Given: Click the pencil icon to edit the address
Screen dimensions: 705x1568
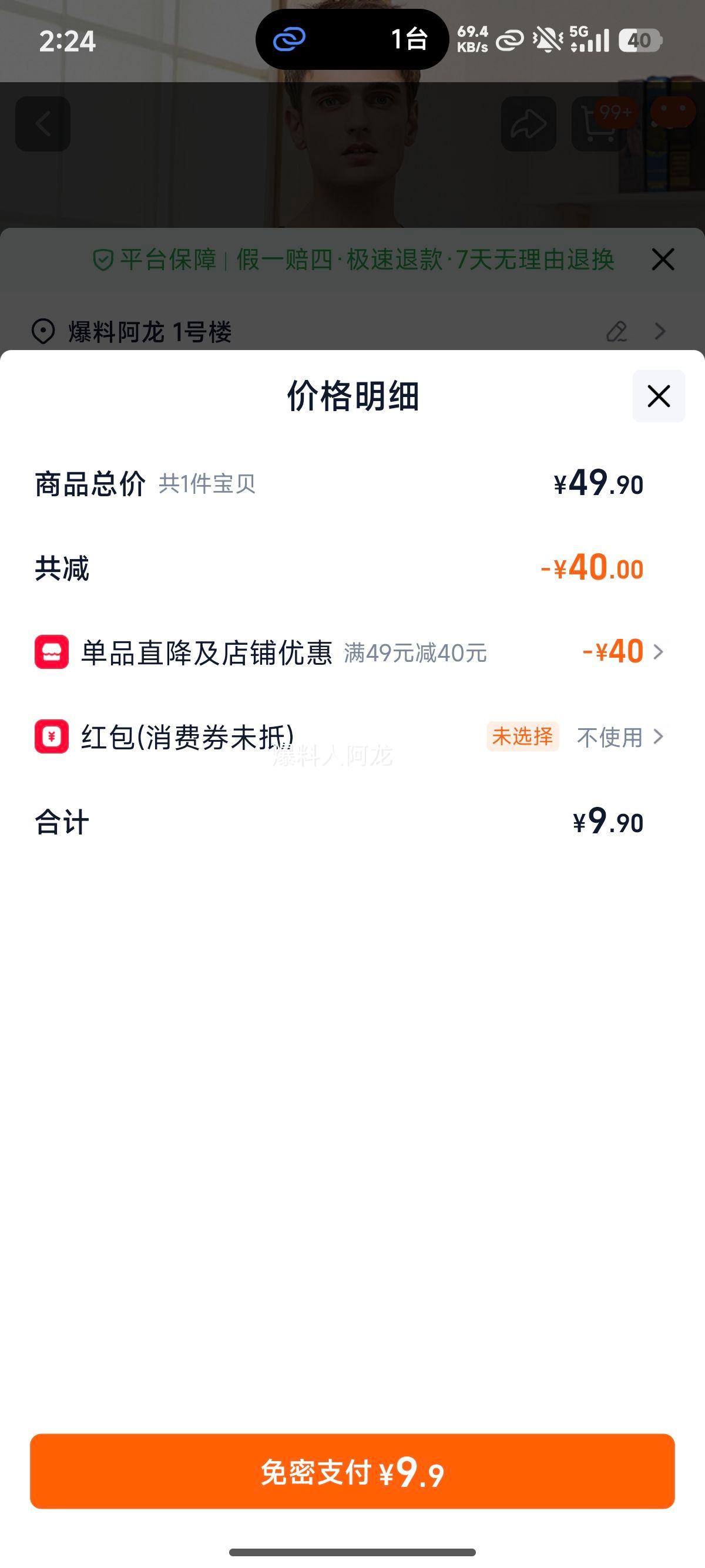Looking at the screenshot, I should (617, 332).
